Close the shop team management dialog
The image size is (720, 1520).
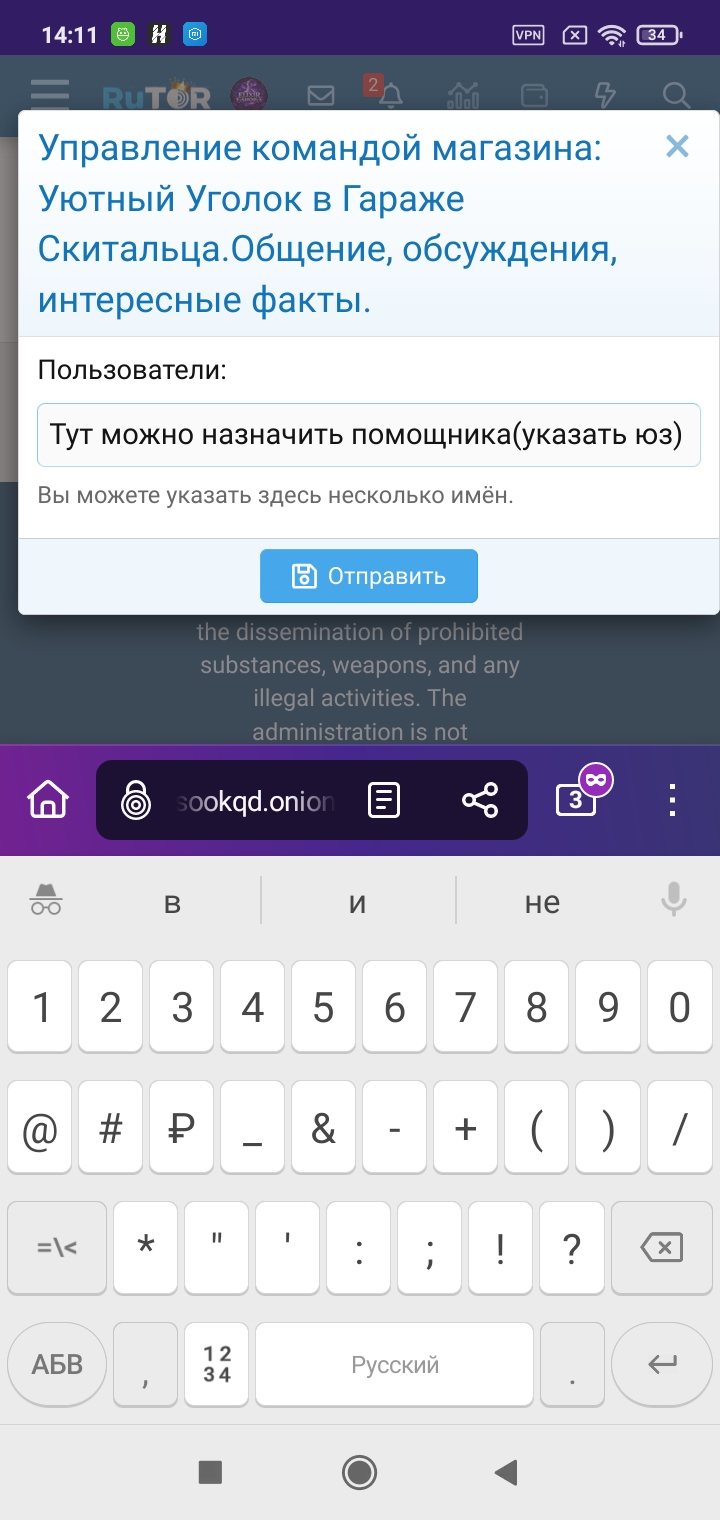677,147
